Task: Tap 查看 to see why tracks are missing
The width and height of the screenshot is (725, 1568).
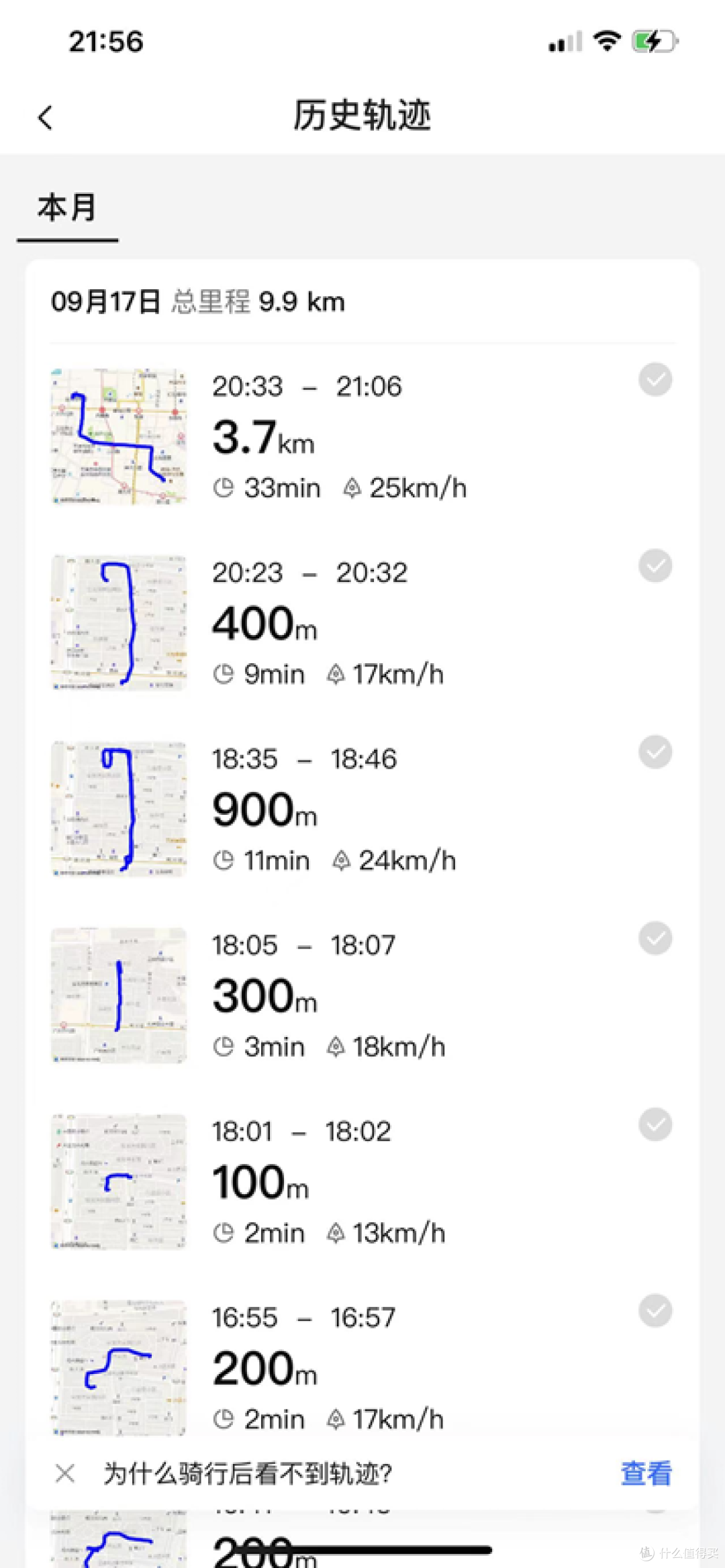Action: pyautogui.click(x=646, y=1474)
